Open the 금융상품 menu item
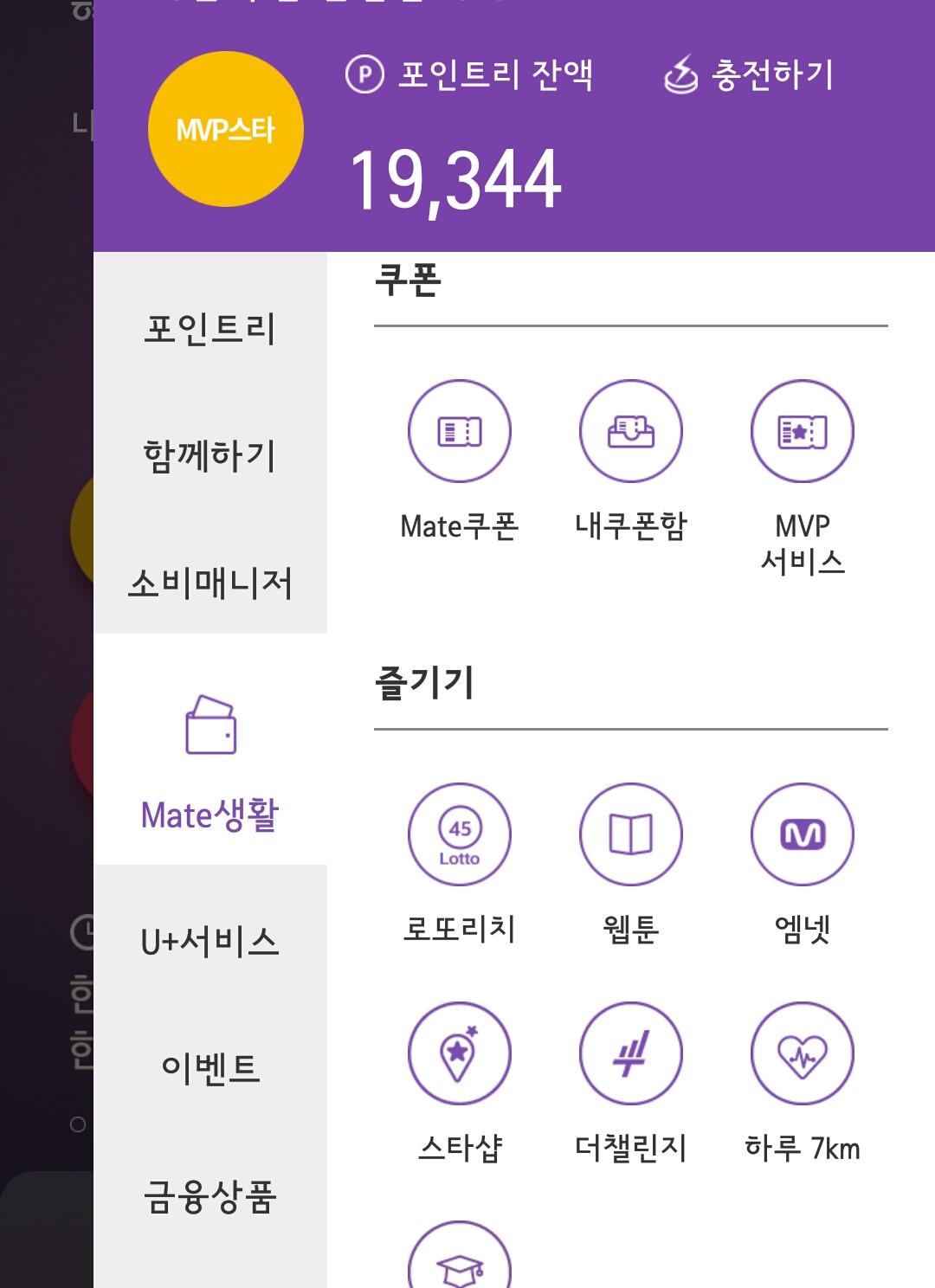The image size is (935, 1288). pyautogui.click(x=210, y=1196)
